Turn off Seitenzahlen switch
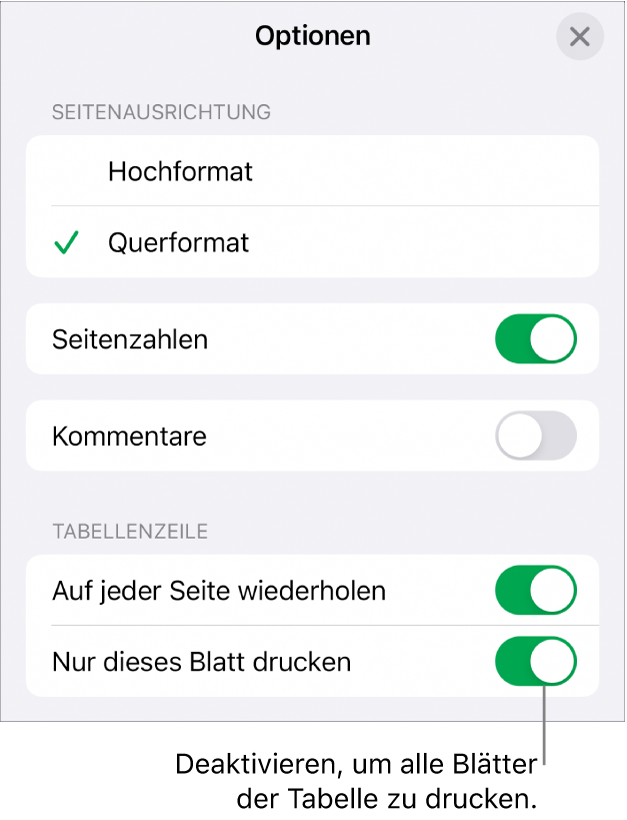 click(536, 340)
